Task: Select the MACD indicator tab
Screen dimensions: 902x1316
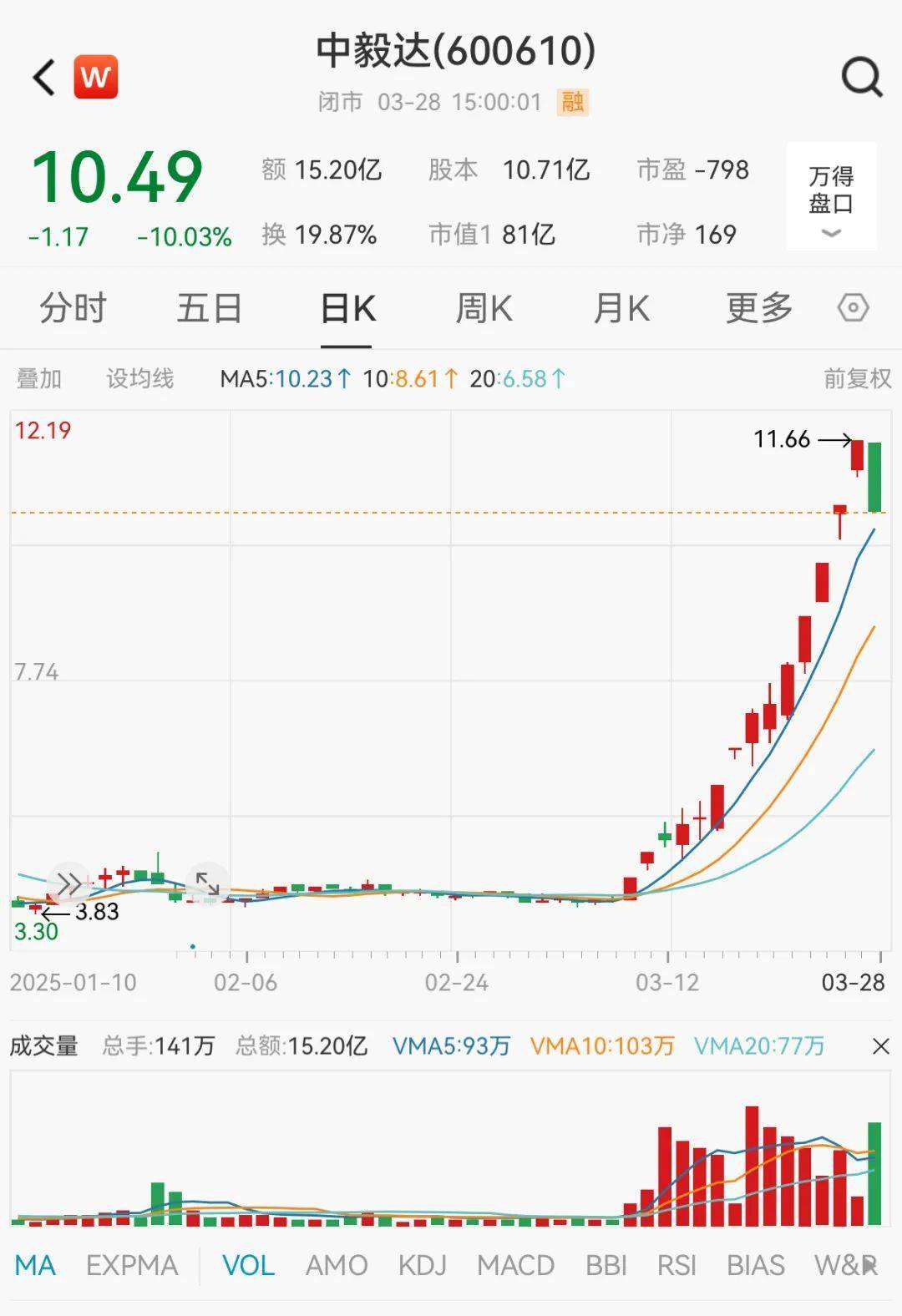Action: pyautogui.click(x=515, y=1265)
